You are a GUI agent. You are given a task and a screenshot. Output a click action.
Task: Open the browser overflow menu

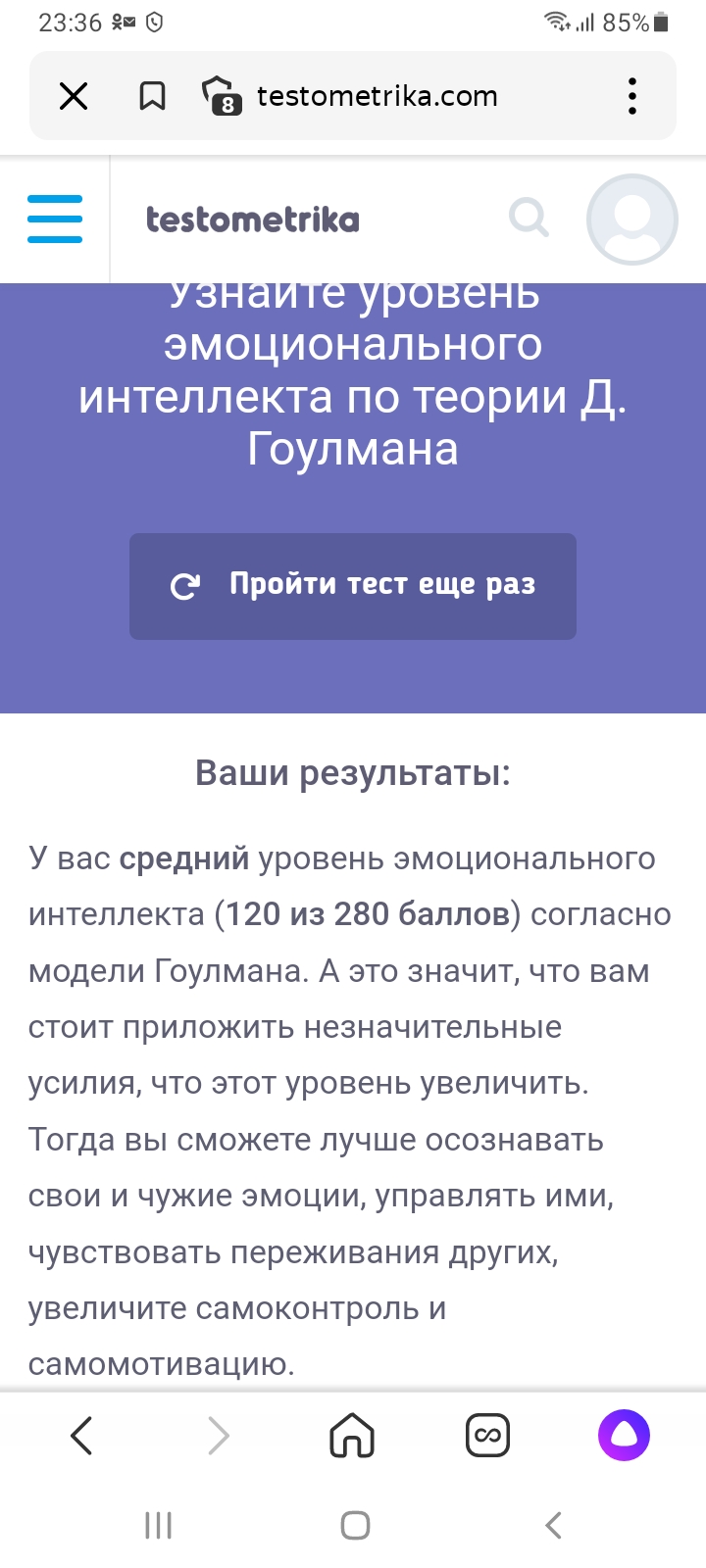click(x=632, y=96)
